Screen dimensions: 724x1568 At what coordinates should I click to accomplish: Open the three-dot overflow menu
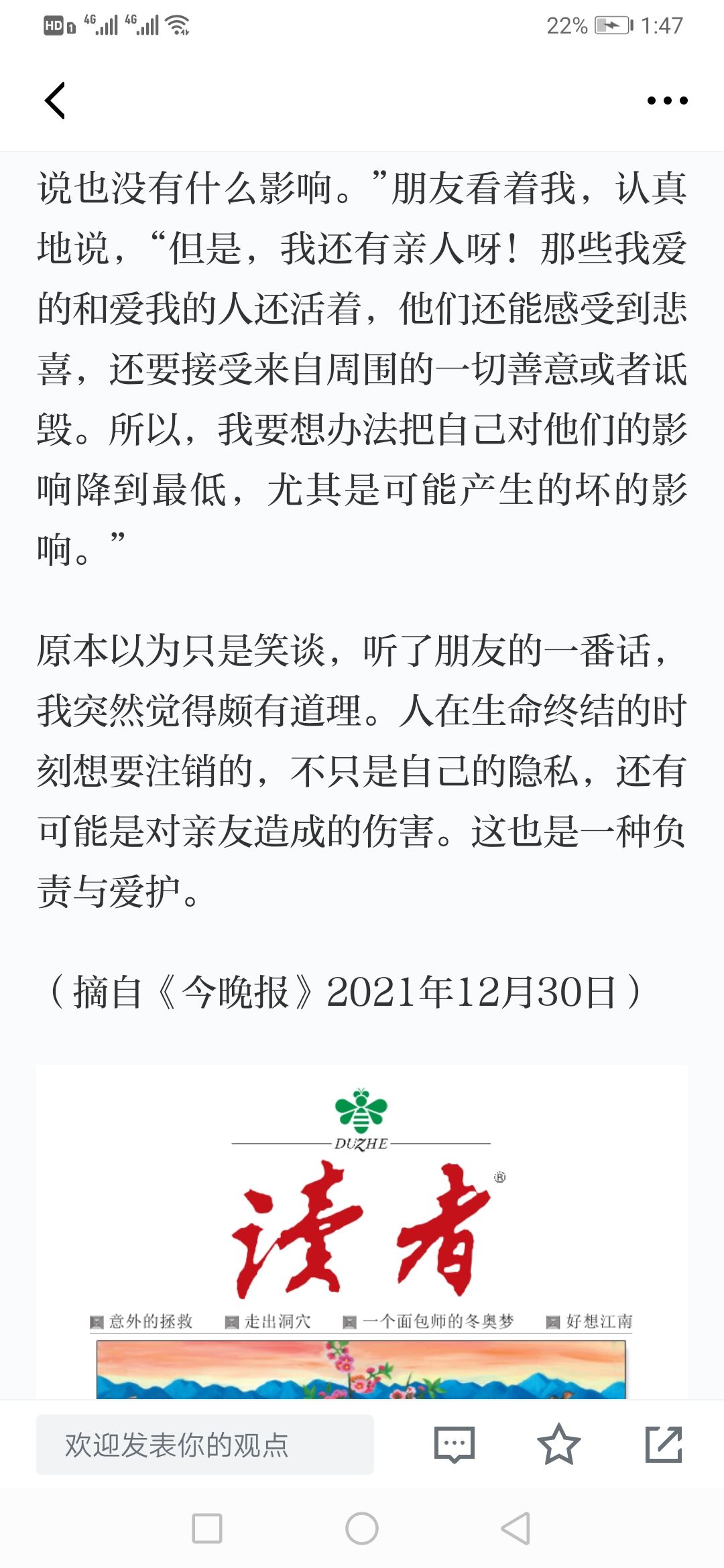coord(667,101)
